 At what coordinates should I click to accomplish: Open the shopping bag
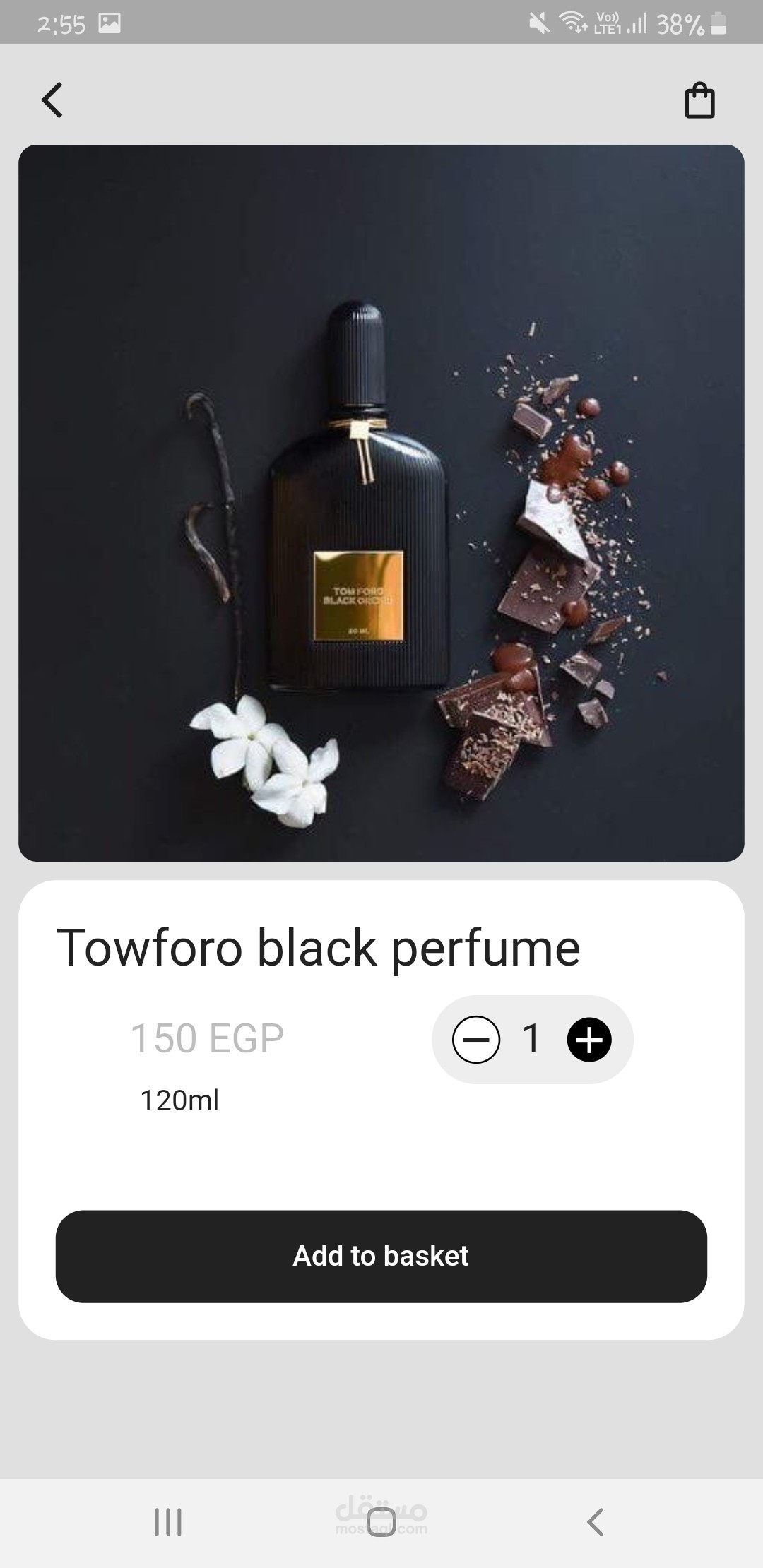pos(699,100)
